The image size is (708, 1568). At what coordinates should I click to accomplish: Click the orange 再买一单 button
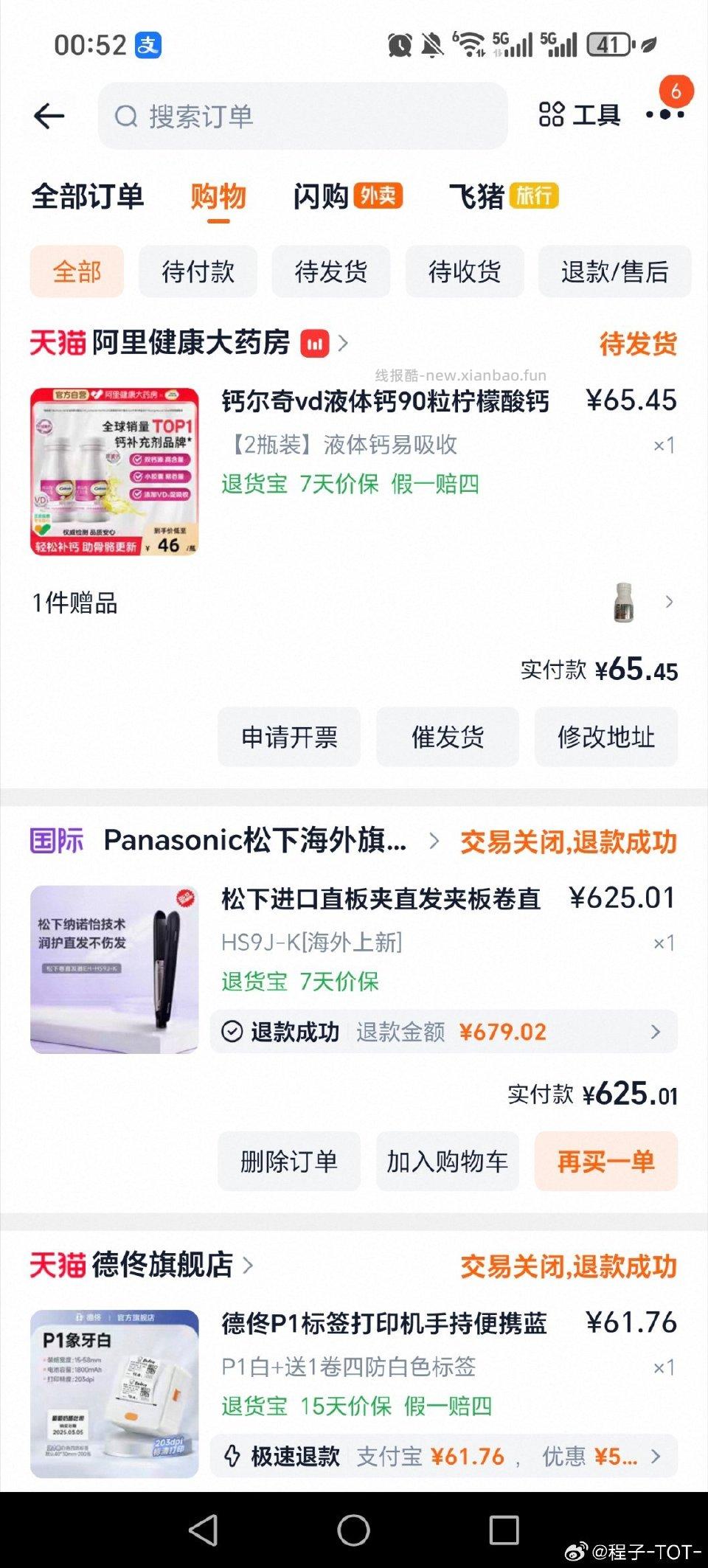[605, 1161]
